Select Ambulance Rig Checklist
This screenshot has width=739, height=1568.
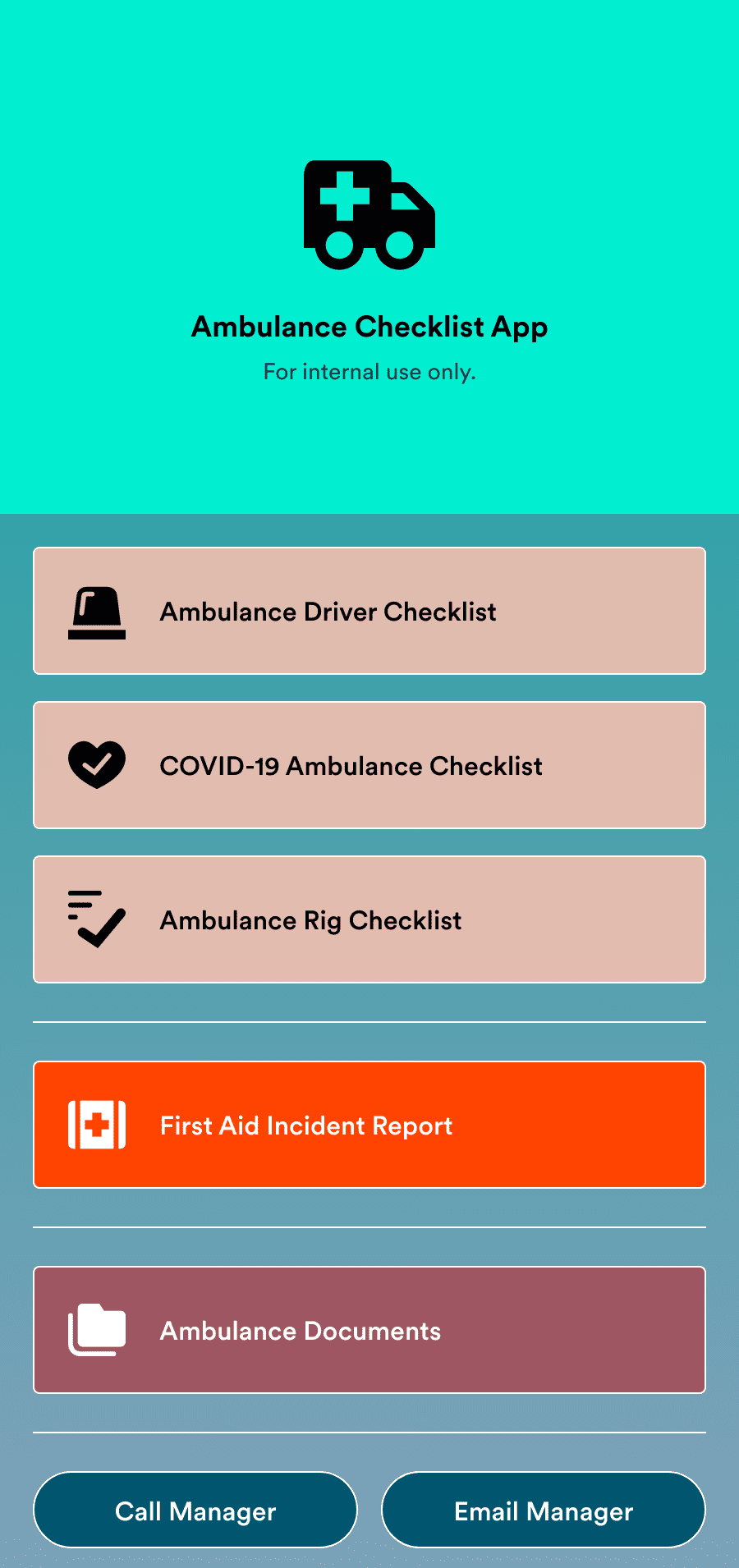369,919
